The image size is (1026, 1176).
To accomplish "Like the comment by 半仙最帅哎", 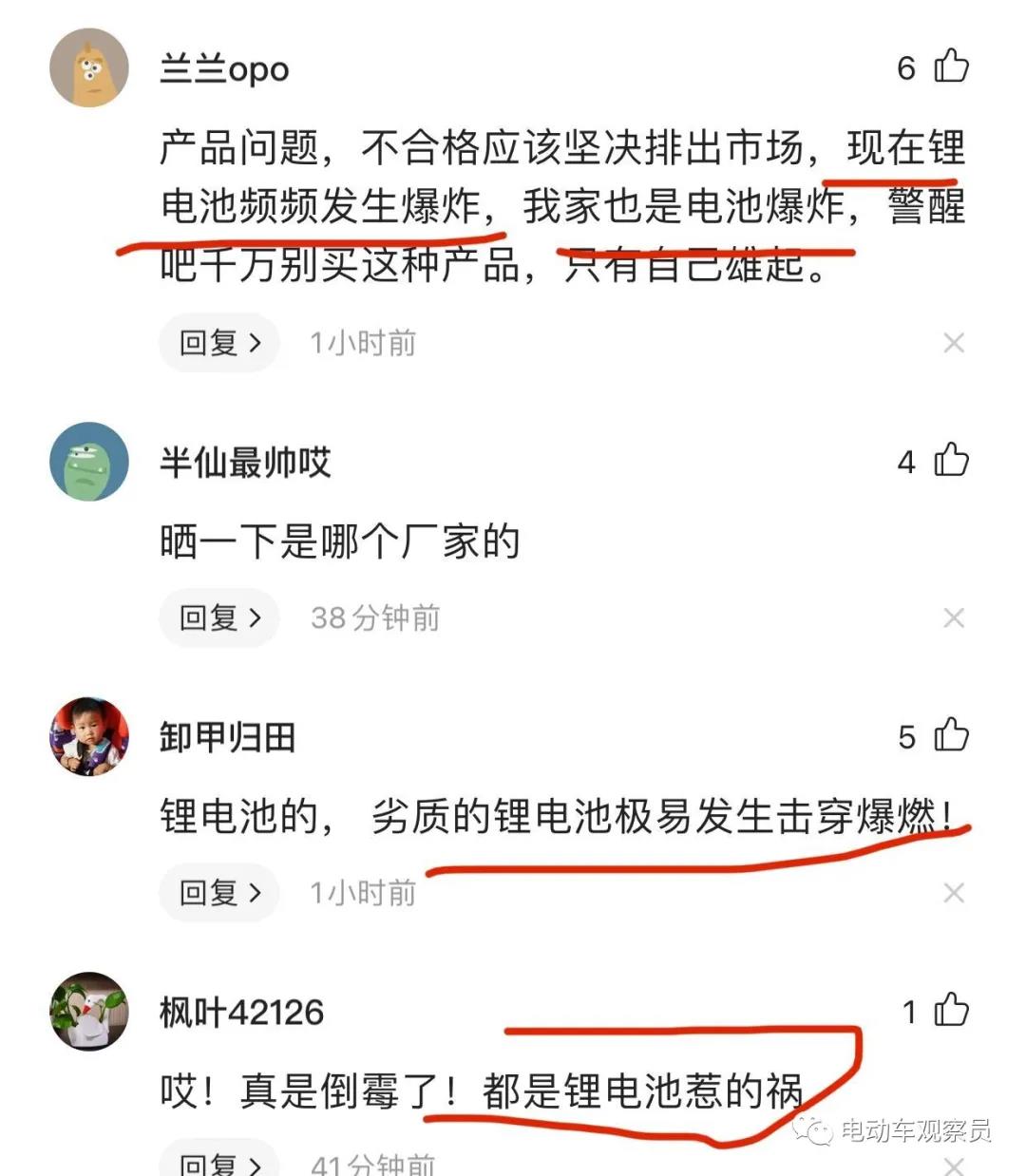I will (951, 461).
